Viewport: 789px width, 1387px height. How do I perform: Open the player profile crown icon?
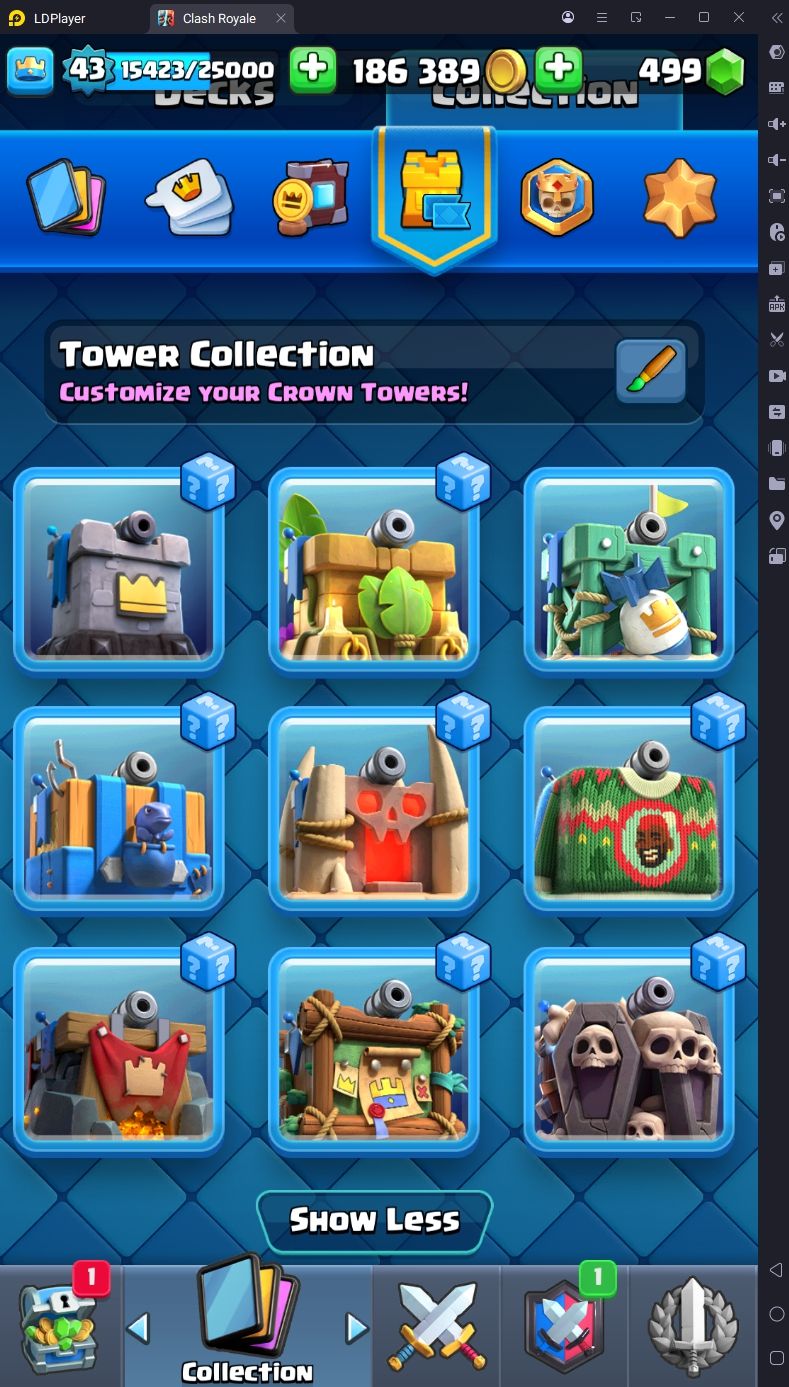coord(30,69)
